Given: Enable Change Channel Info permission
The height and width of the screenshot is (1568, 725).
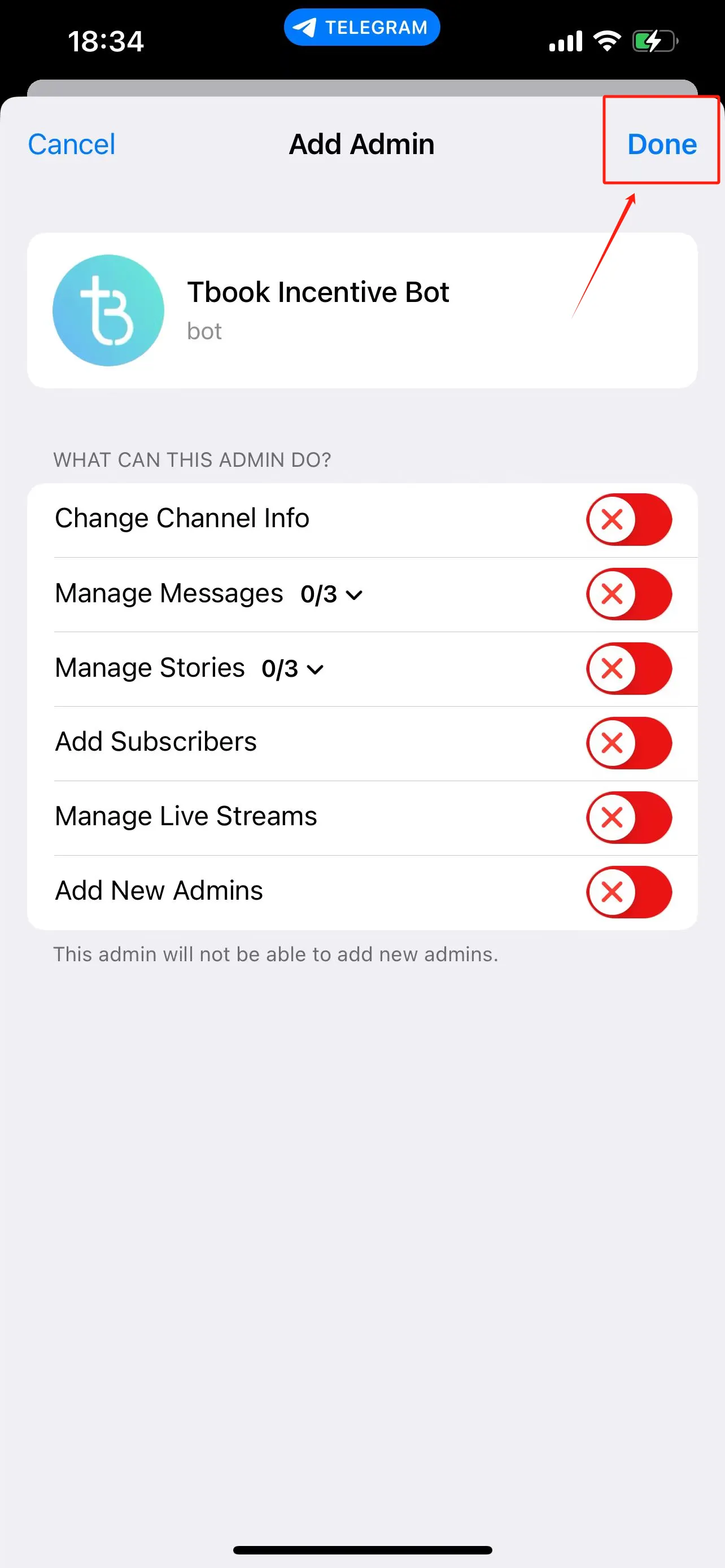Looking at the screenshot, I should click(x=629, y=519).
